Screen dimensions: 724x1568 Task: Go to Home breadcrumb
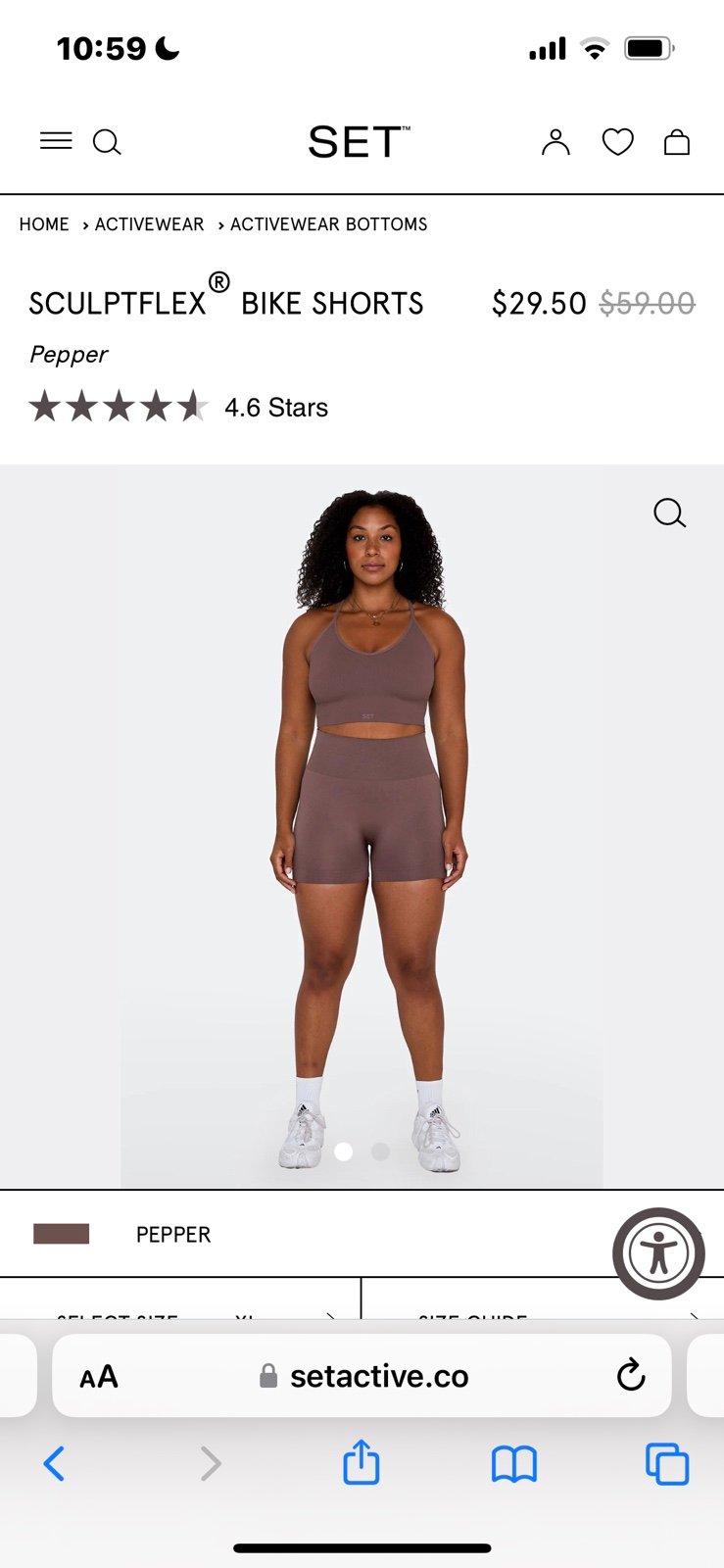(44, 224)
